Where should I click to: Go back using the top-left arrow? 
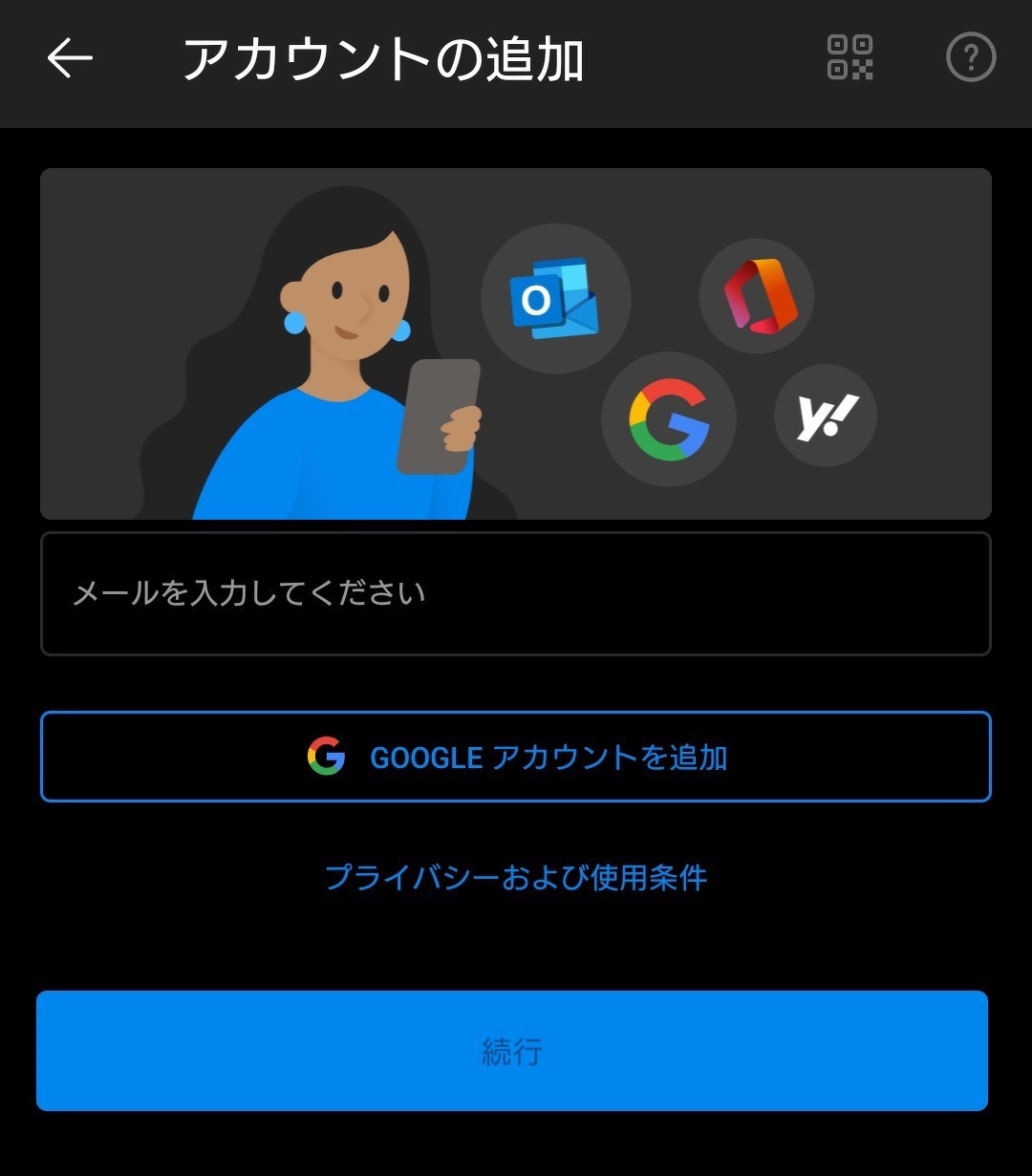[70, 58]
